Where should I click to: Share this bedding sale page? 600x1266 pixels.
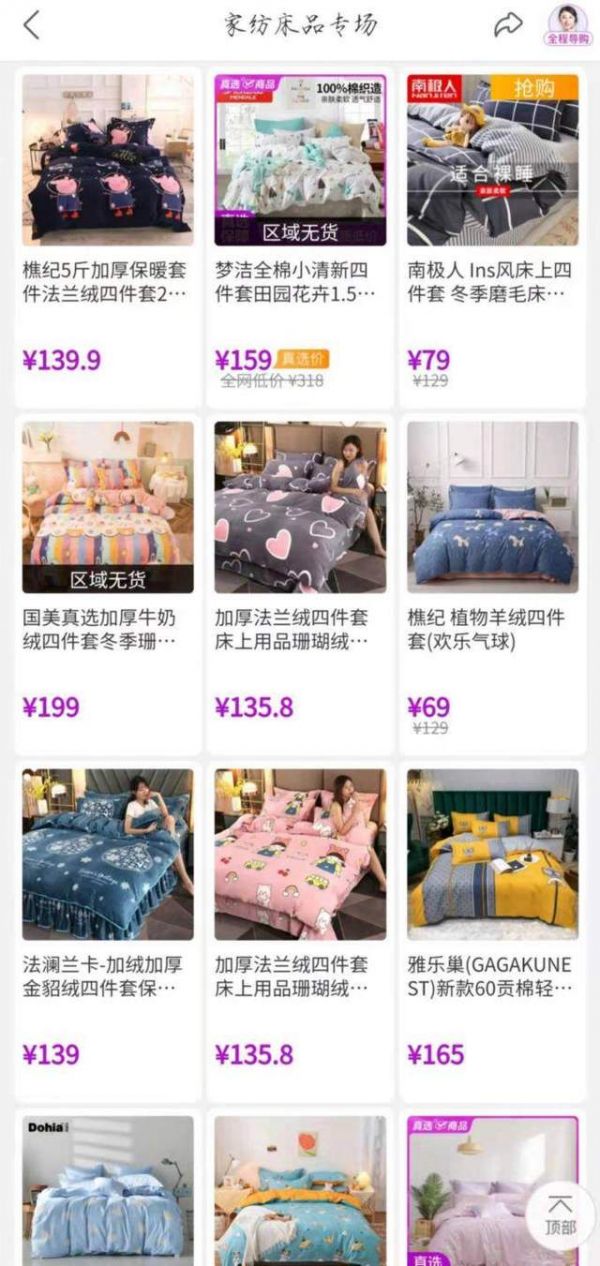[x=509, y=25]
